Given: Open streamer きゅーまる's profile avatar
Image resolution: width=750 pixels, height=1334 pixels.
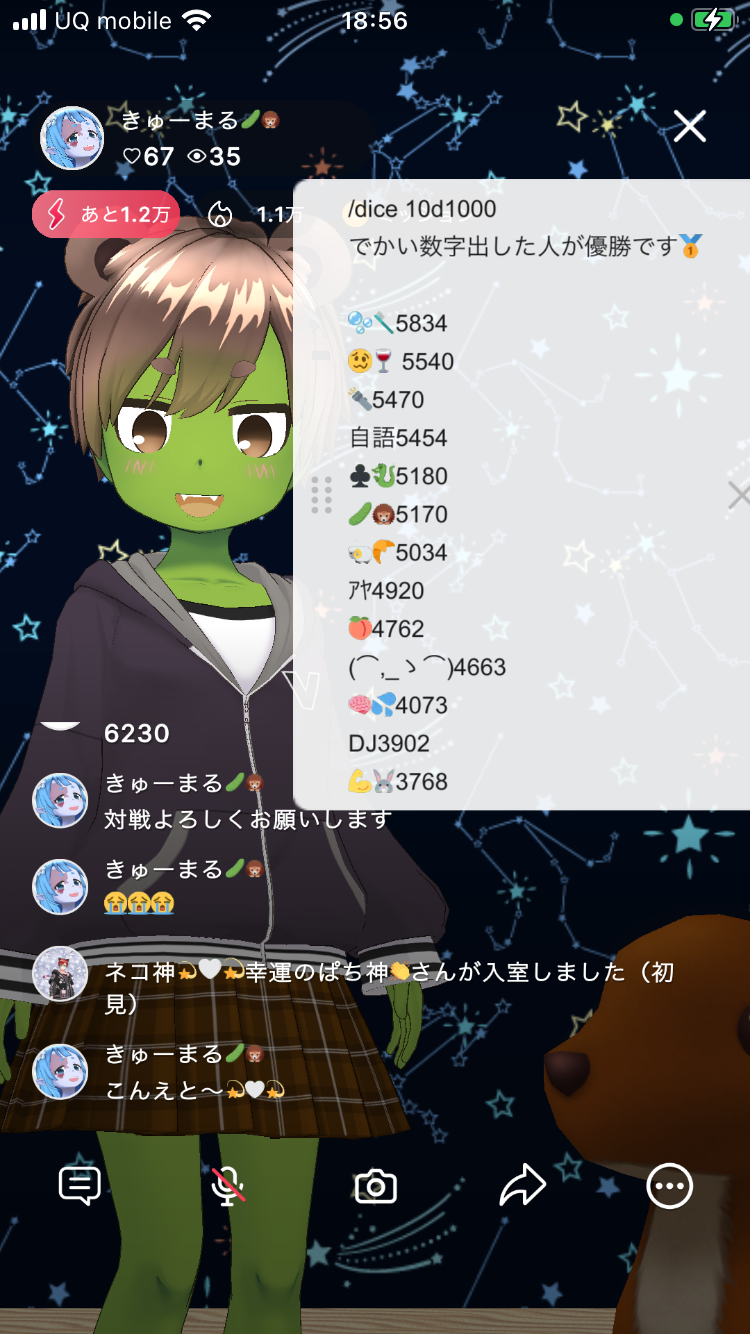Looking at the screenshot, I should tap(72, 138).
